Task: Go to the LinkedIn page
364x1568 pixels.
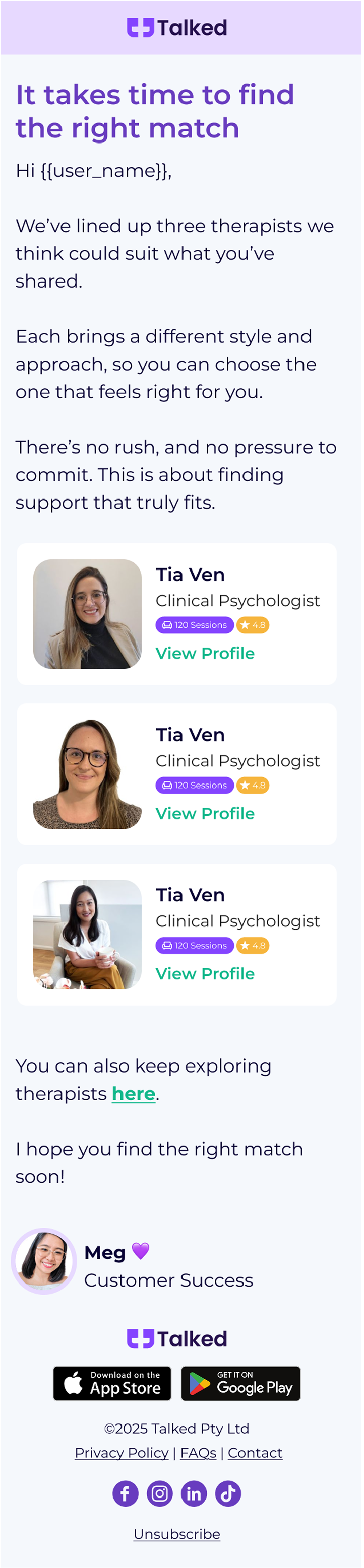Action: click(194, 1493)
